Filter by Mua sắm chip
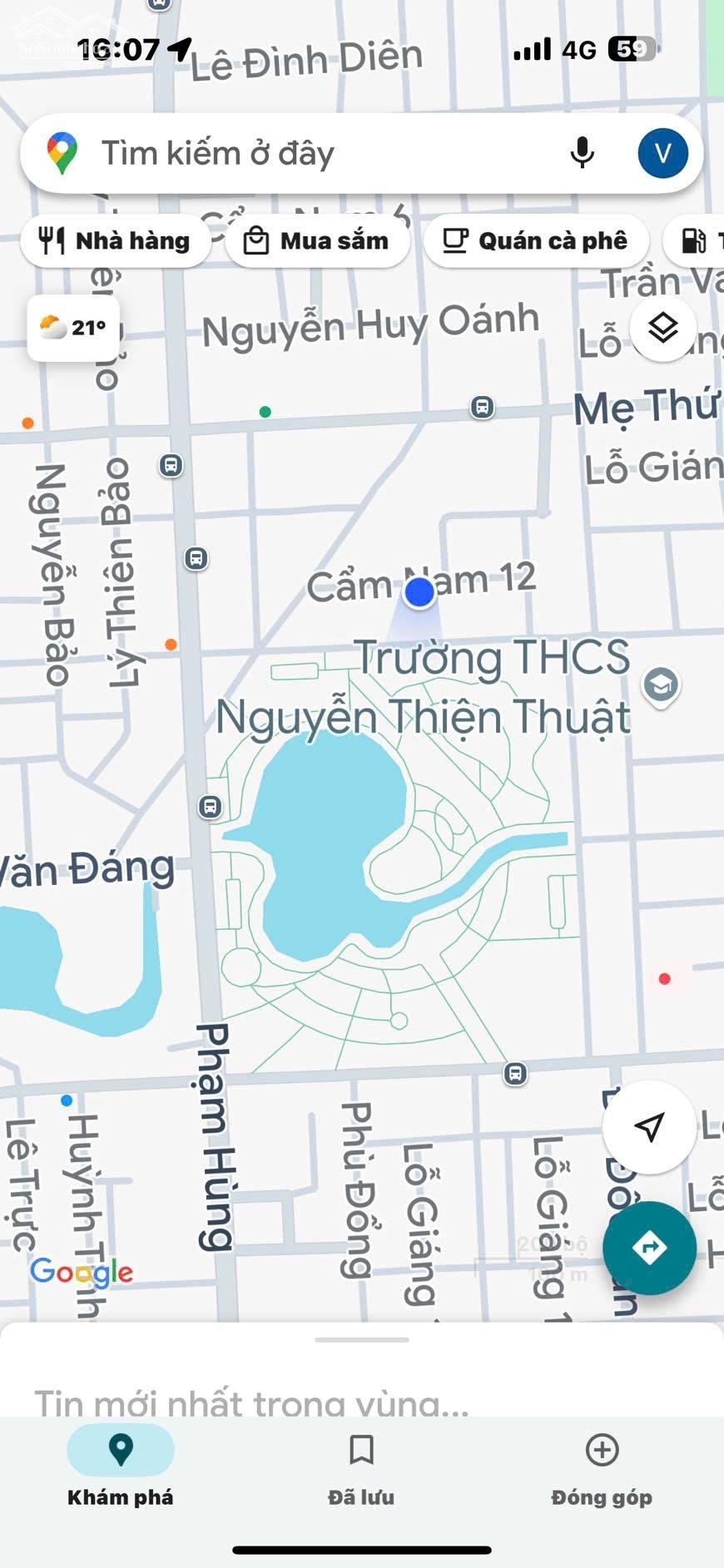Viewport: 724px width, 1568px height. (317, 240)
